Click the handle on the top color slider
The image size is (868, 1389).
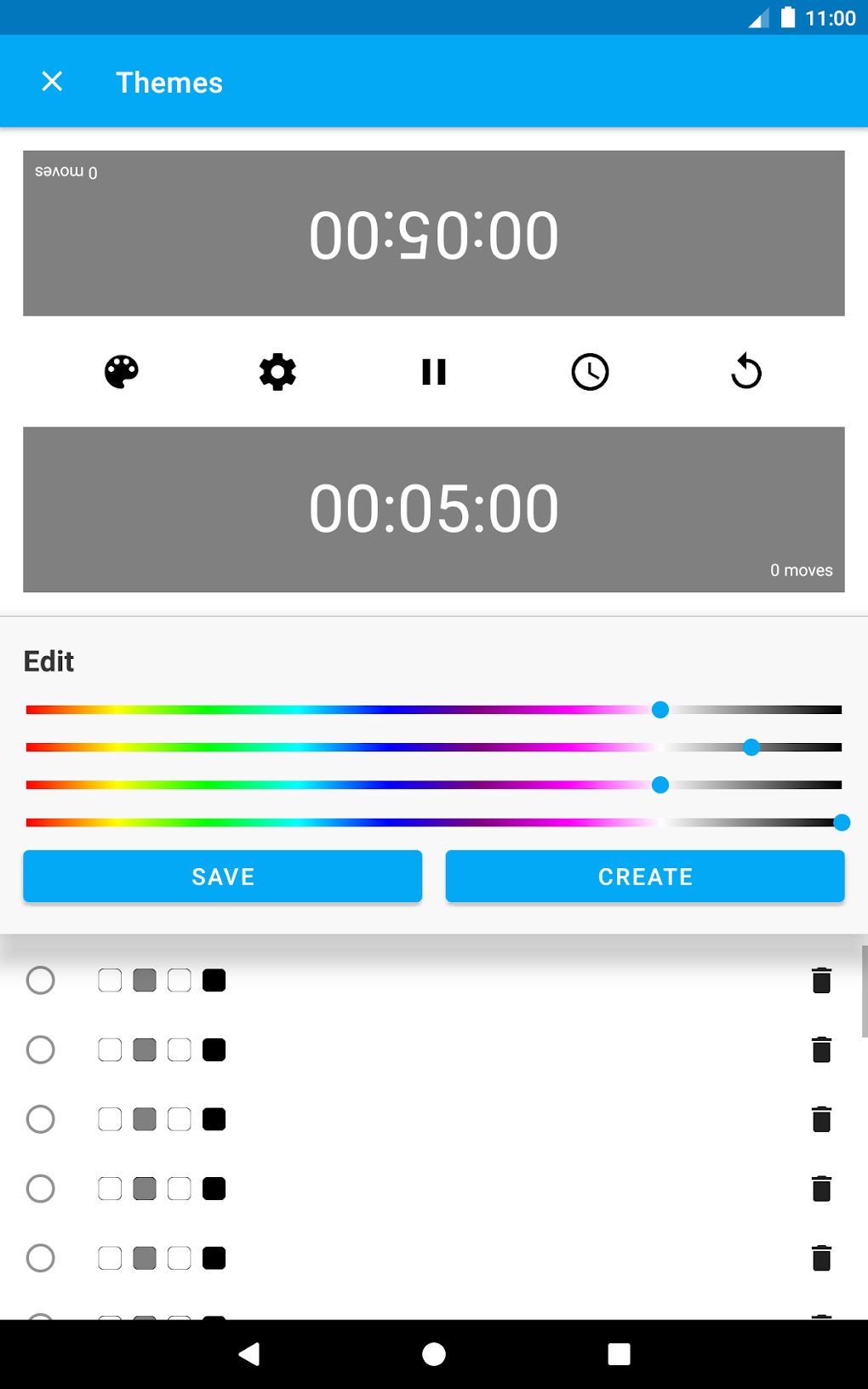tap(660, 709)
